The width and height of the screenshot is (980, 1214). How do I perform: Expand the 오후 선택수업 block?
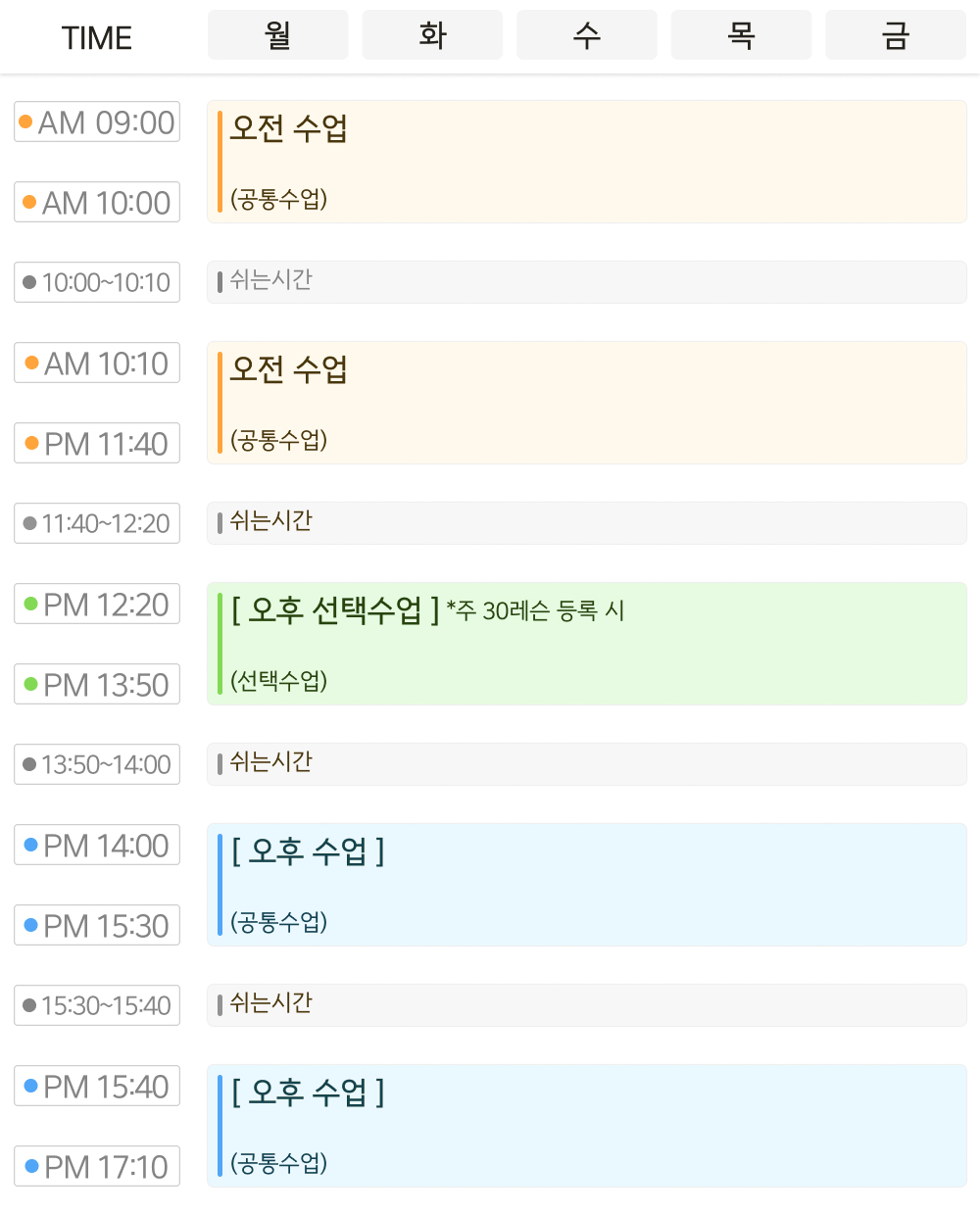586,644
